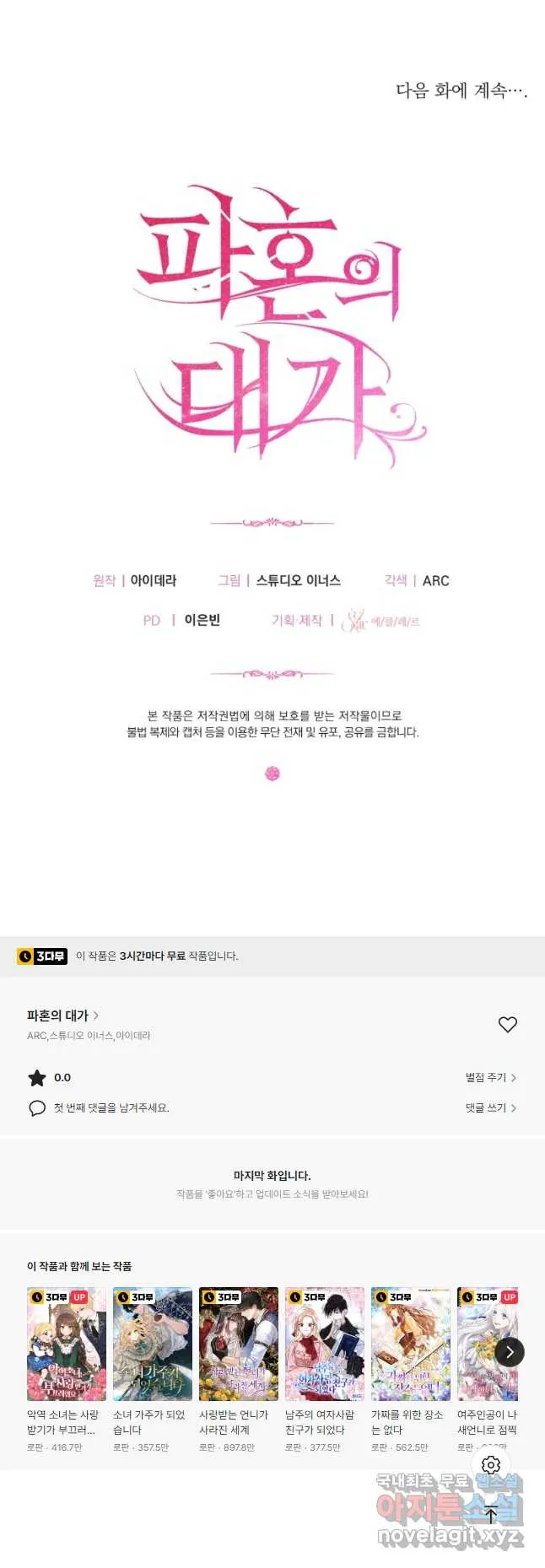
Task: Open 사랑받는 언니가 사라진 세계
Action: tap(239, 1344)
